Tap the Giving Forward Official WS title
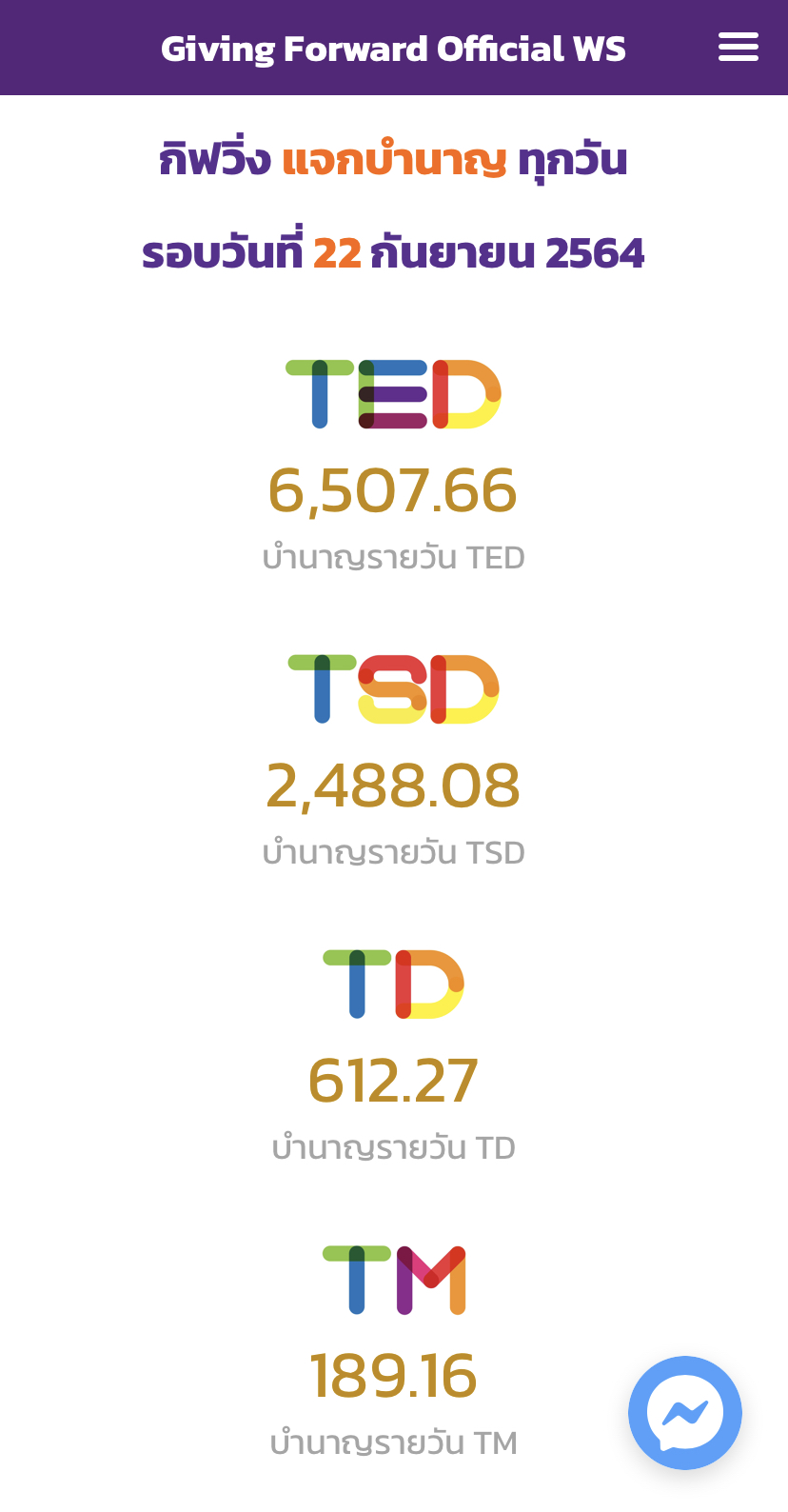The image size is (788, 1512). pos(393,49)
